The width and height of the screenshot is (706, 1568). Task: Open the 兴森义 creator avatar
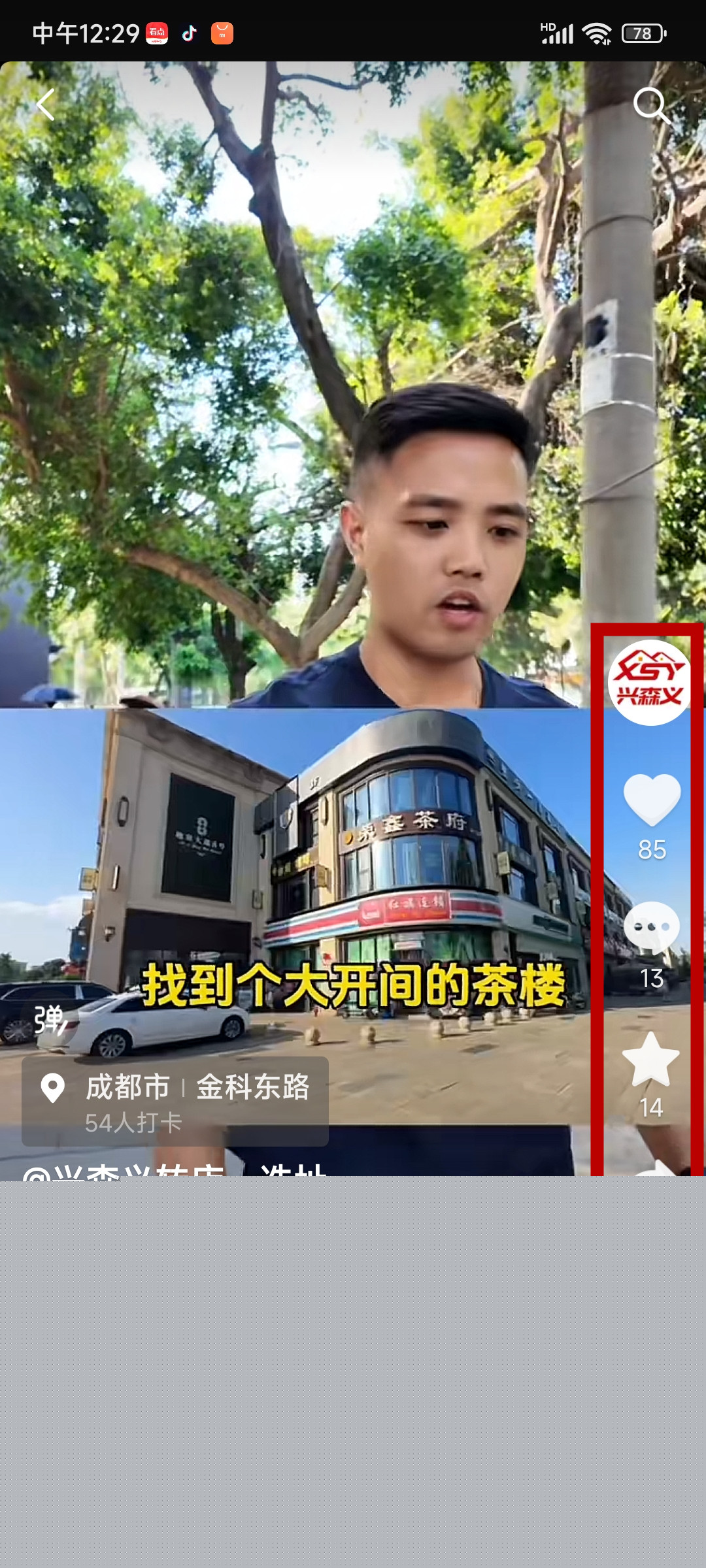pyautogui.click(x=650, y=683)
